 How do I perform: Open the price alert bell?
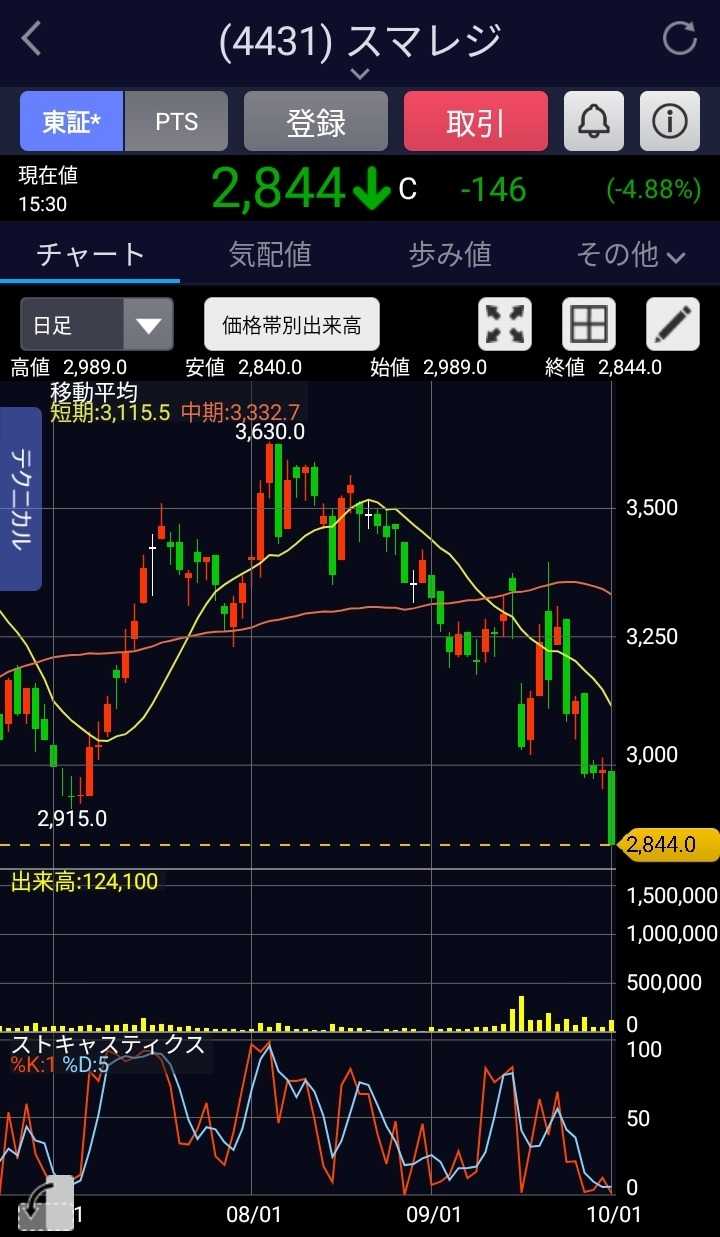click(x=594, y=122)
